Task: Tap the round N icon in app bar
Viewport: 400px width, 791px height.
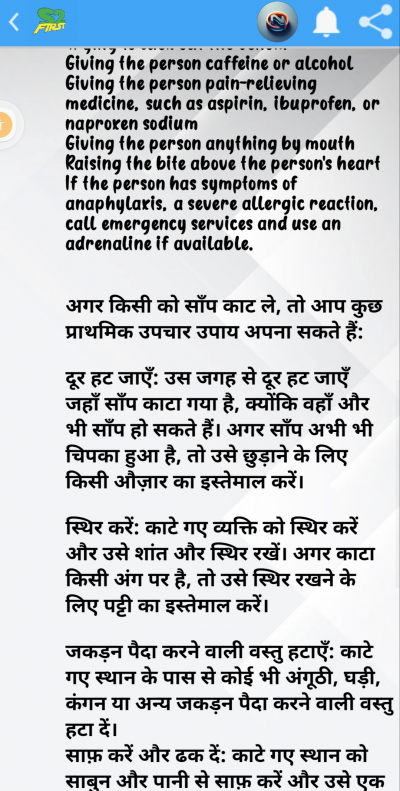Action: pos(277,22)
